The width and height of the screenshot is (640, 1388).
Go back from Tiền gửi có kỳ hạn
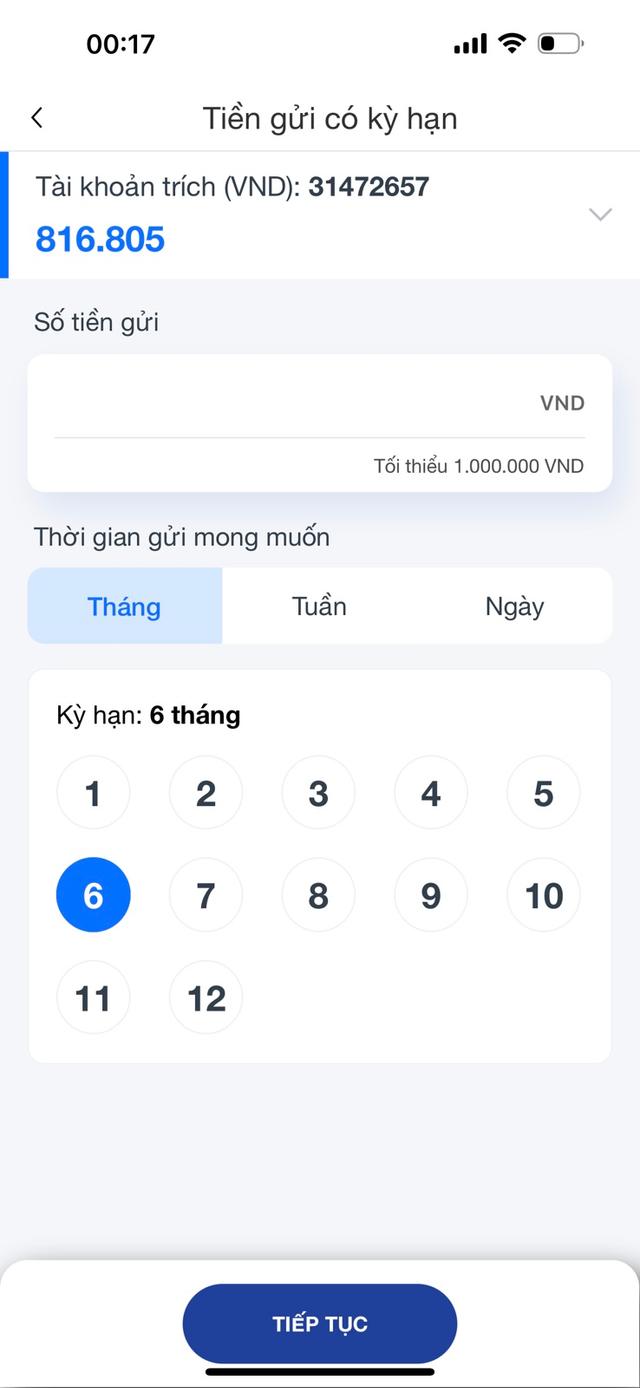point(37,118)
